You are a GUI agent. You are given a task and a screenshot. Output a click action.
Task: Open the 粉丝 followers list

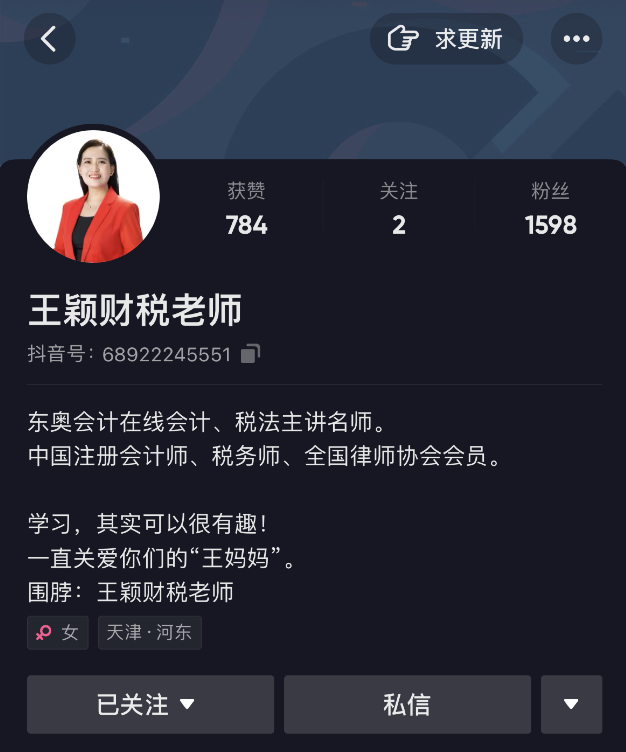(550, 209)
